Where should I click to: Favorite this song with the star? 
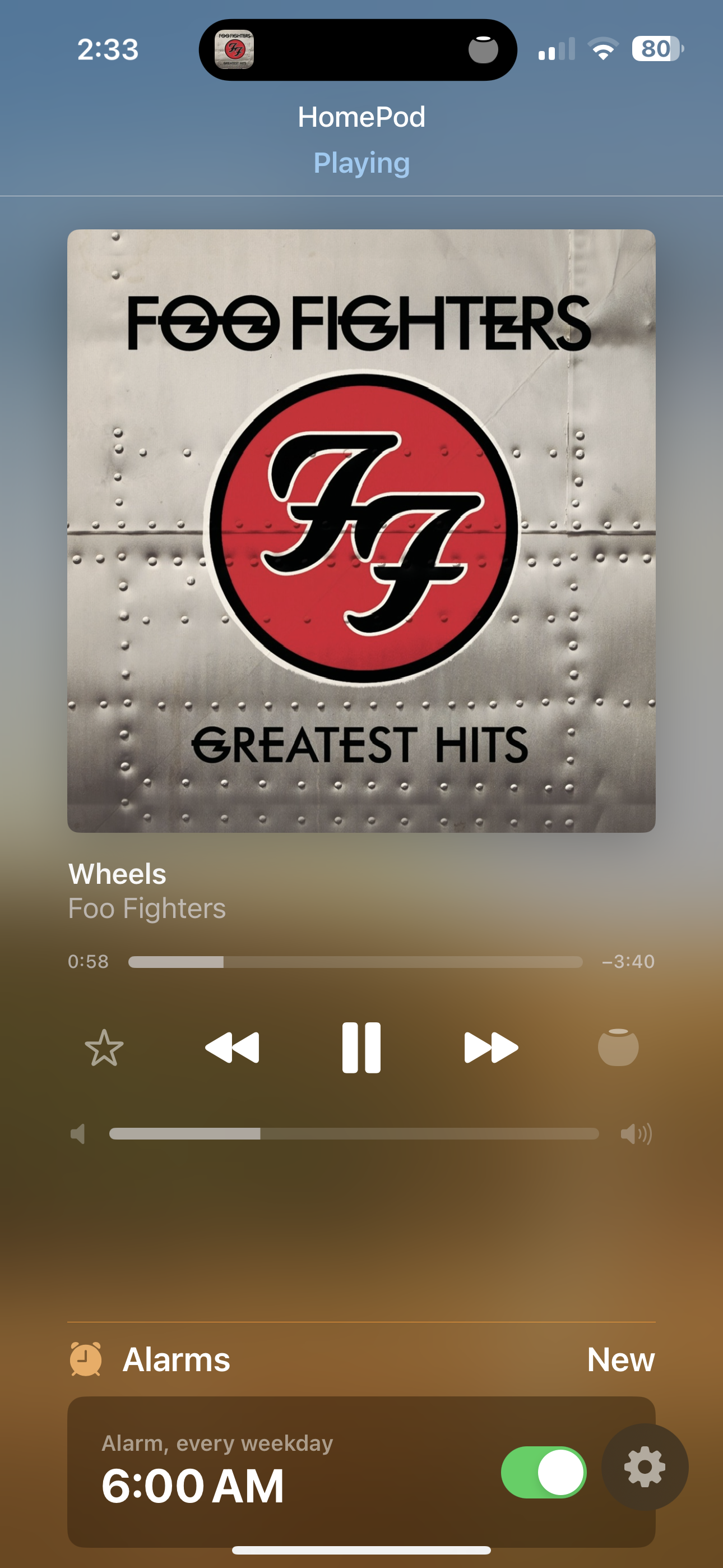pos(104,1048)
